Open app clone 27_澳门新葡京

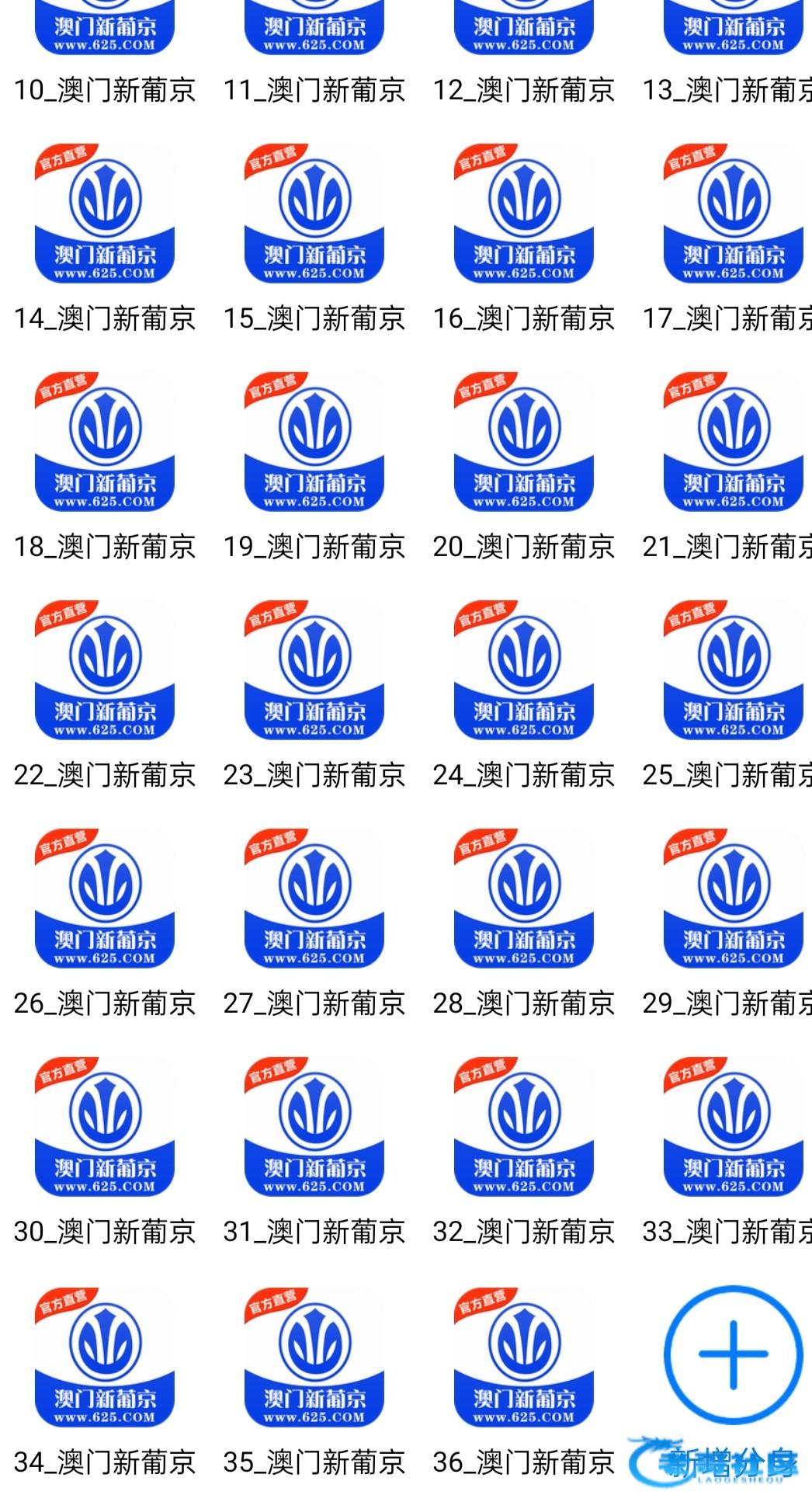point(314,899)
